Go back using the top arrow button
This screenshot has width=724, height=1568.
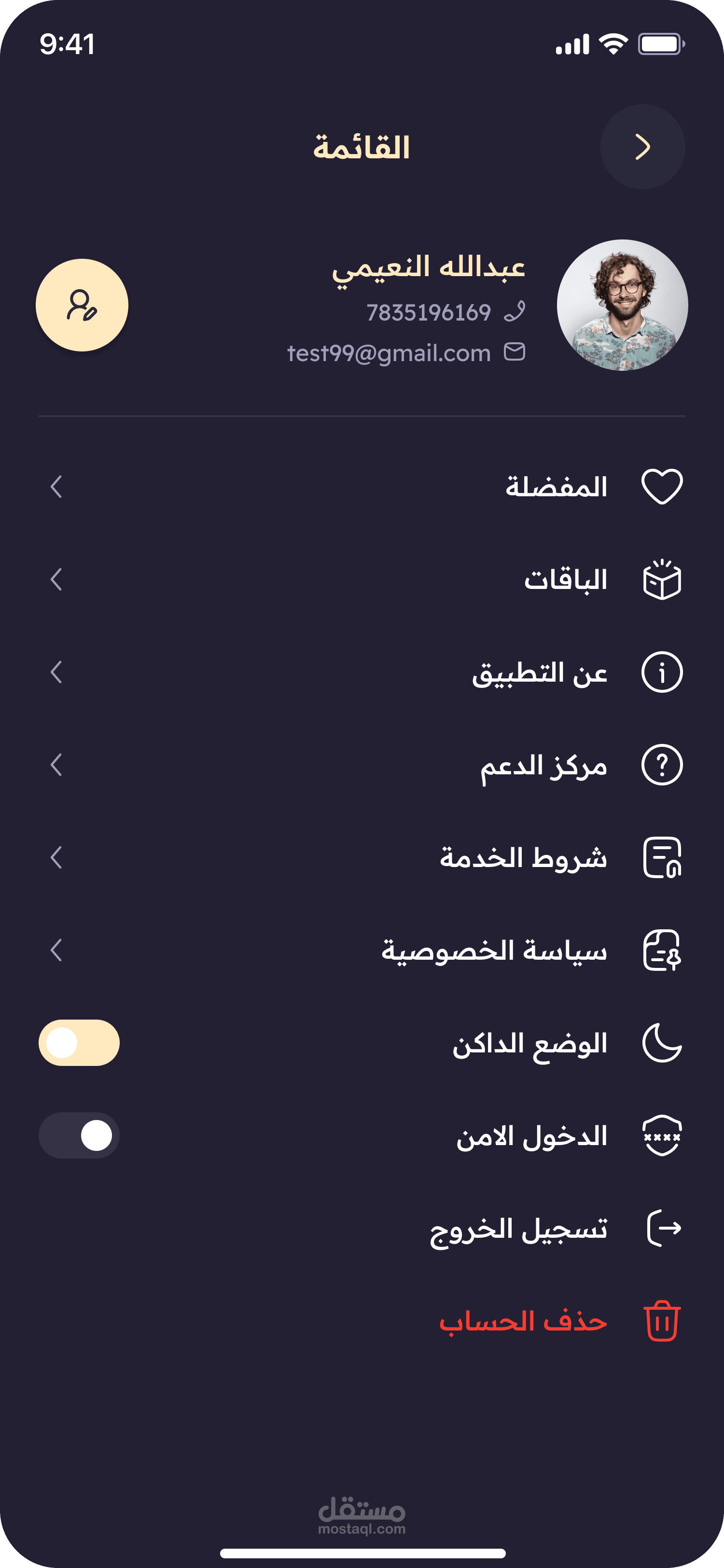click(x=642, y=147)
